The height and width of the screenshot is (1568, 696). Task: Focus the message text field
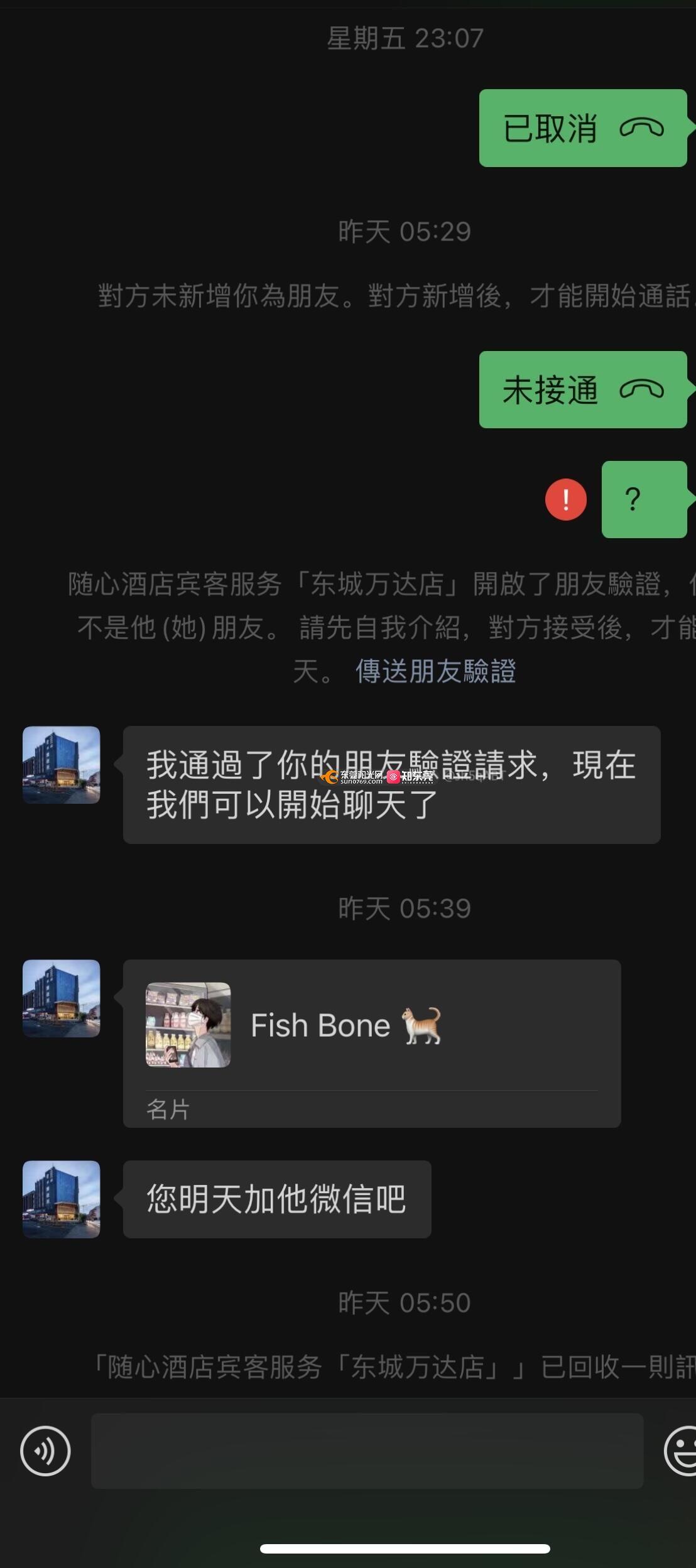point(367,1451)
